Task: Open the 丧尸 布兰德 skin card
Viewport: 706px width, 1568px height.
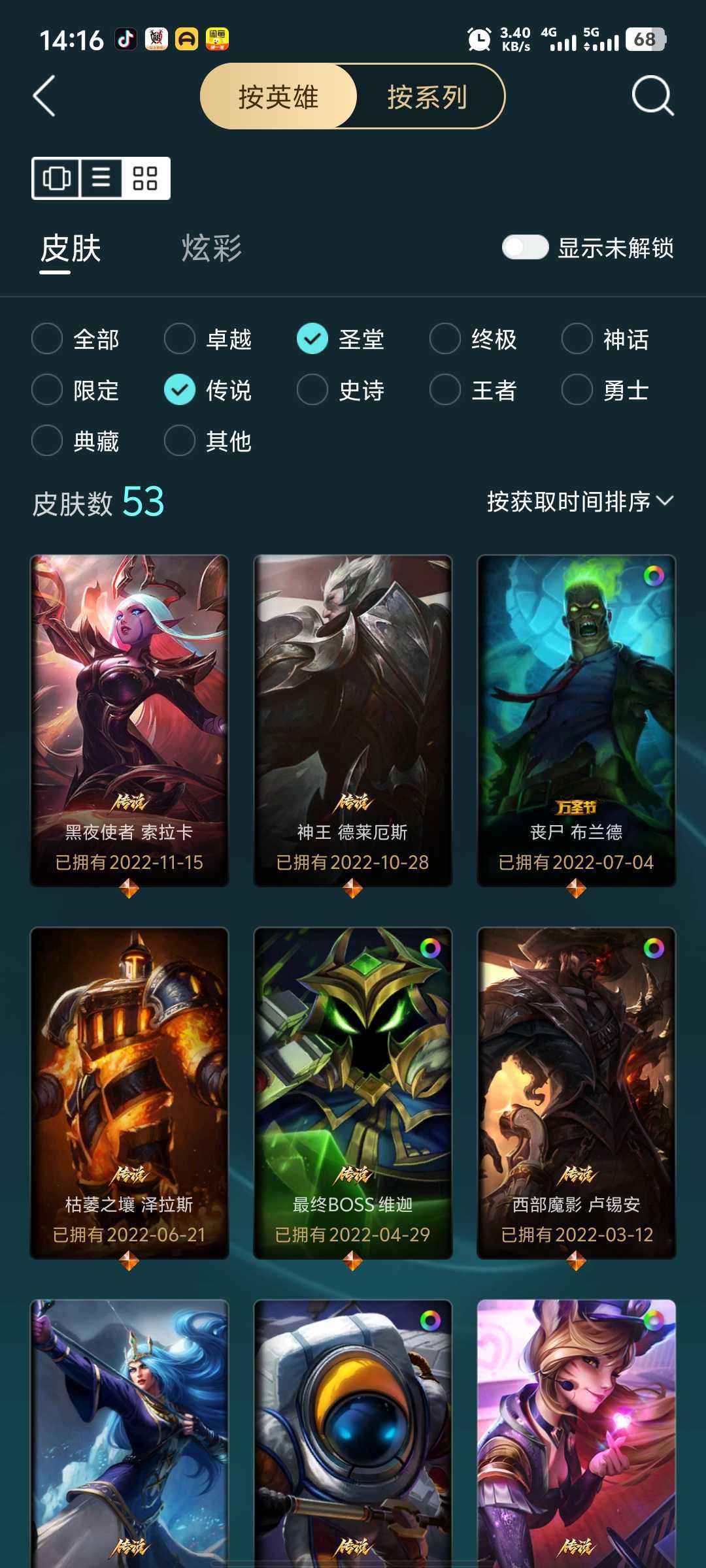Action: point(577,721)
